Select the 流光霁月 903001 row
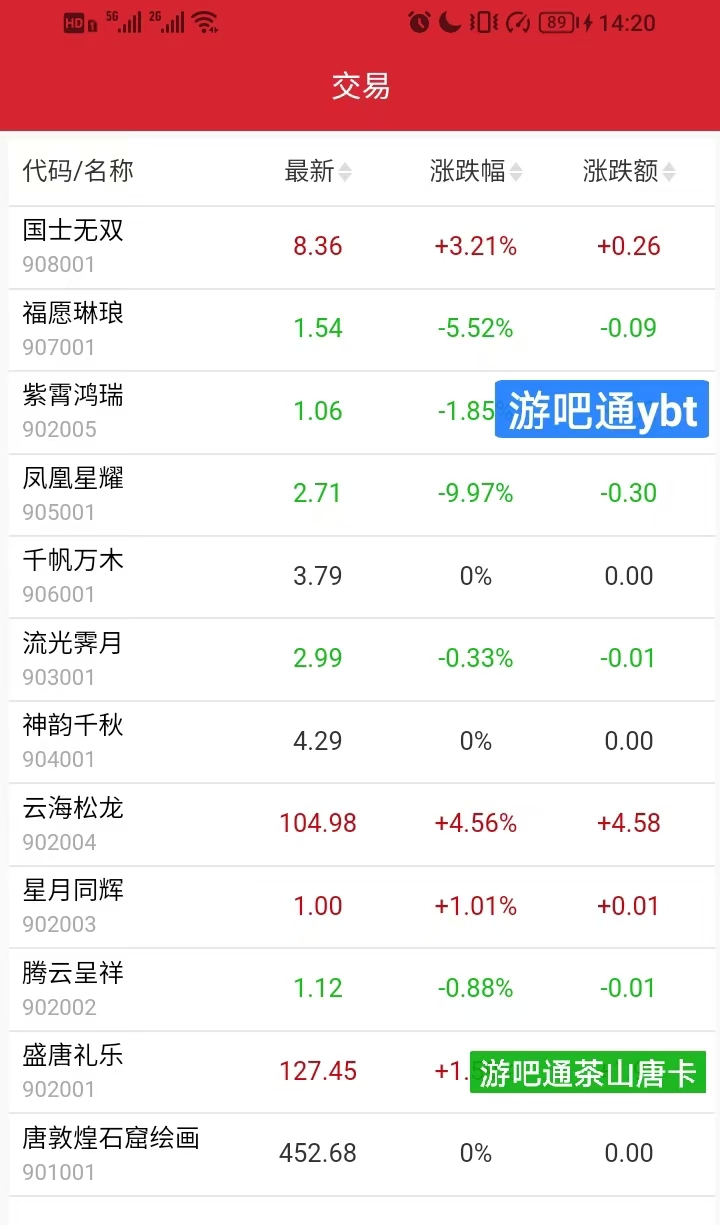The height and width of the screenshot is (1225, 720). (x=362, y=659)
